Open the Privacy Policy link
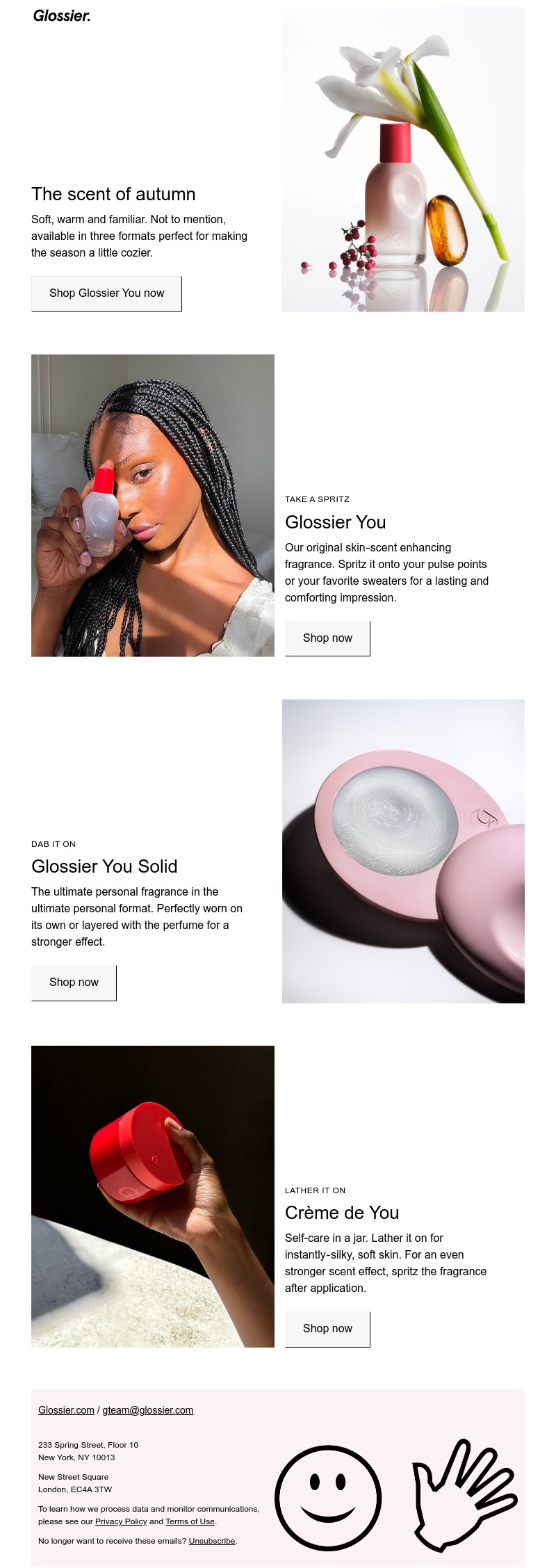Screen dimensions: 556x1568 (x=121, y=1521)
